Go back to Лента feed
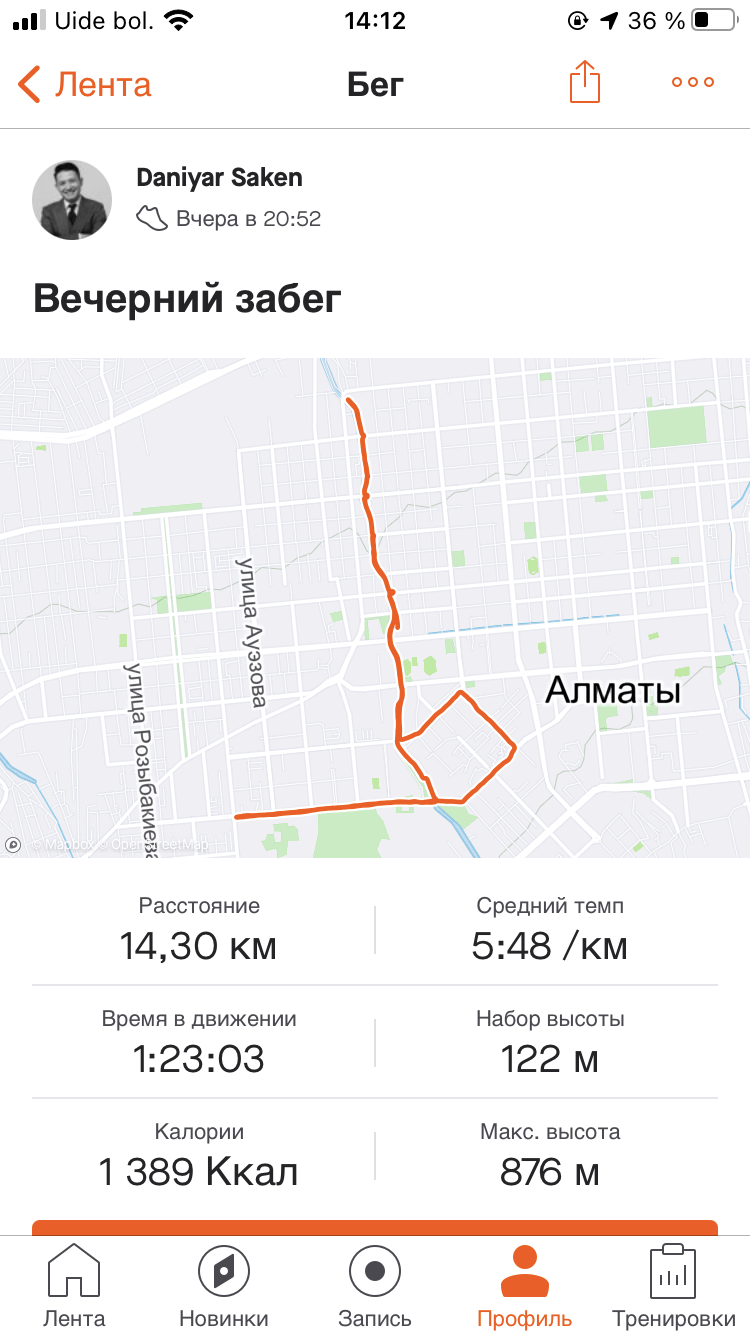The image size is (750, 1334). (x=85, y=84)
